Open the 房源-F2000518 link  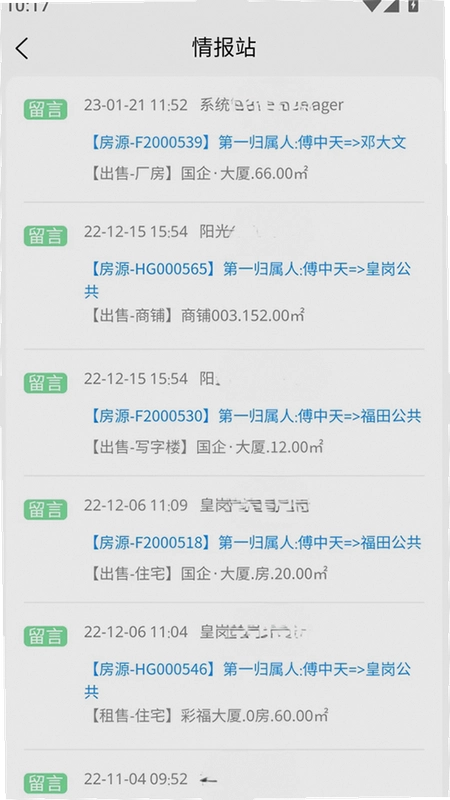[151, 543]
